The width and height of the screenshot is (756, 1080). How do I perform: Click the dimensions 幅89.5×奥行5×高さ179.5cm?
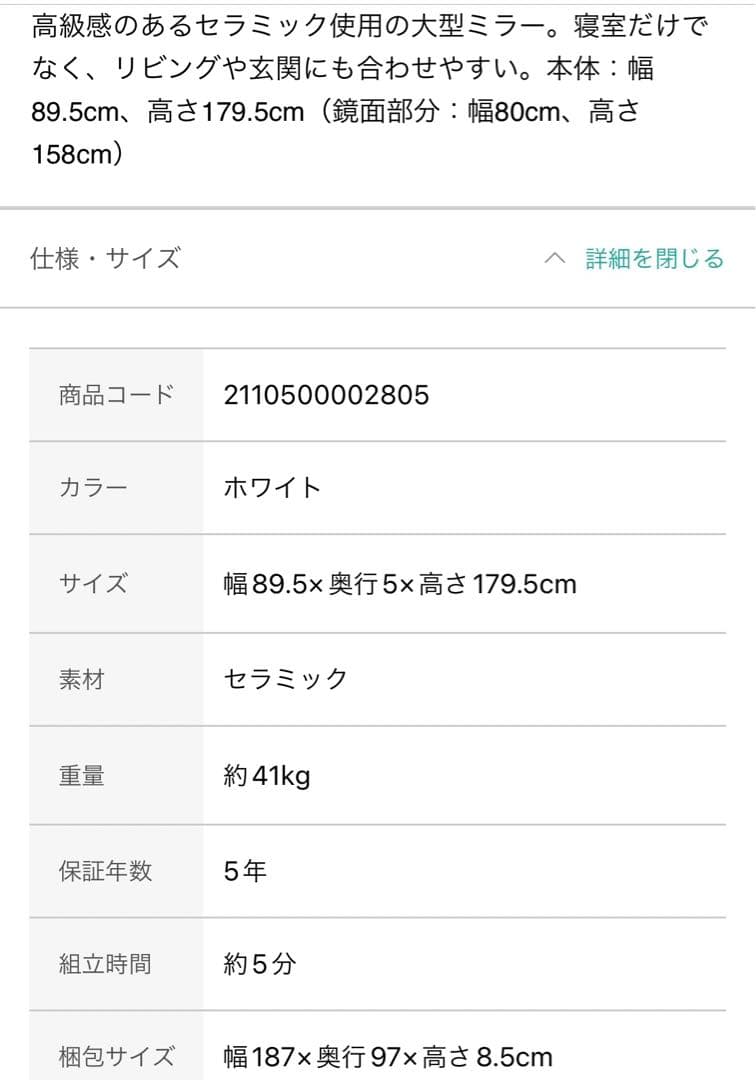tap(401, 586)
